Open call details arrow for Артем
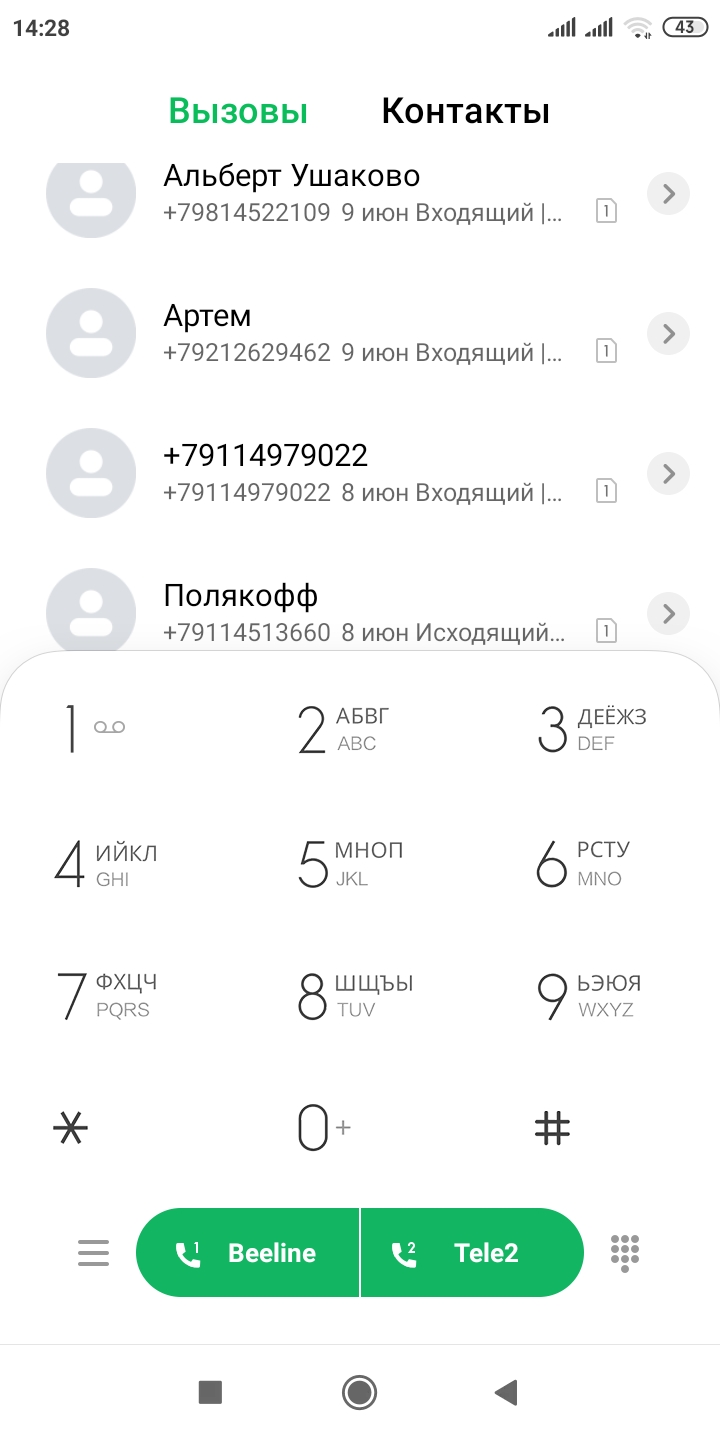This screenshot has height=1440, width=720. pos(669,333)
